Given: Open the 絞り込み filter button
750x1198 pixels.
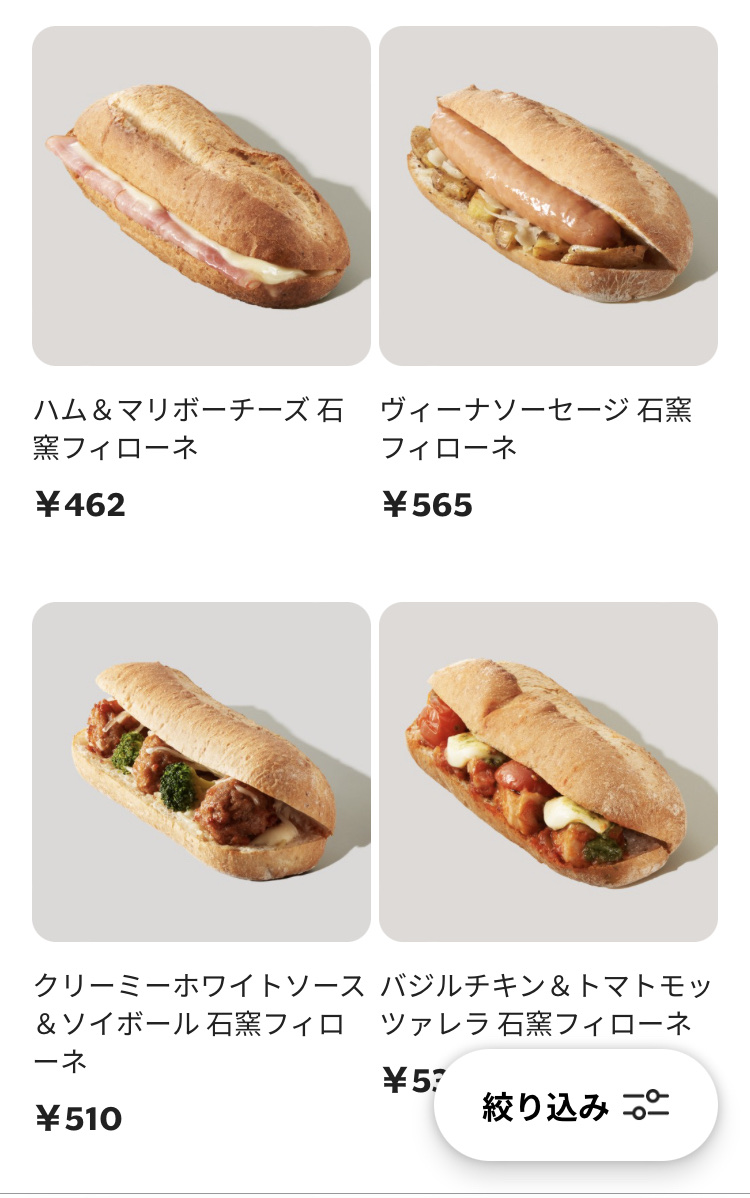Looking at the screenshot, I should (575, 1106).
